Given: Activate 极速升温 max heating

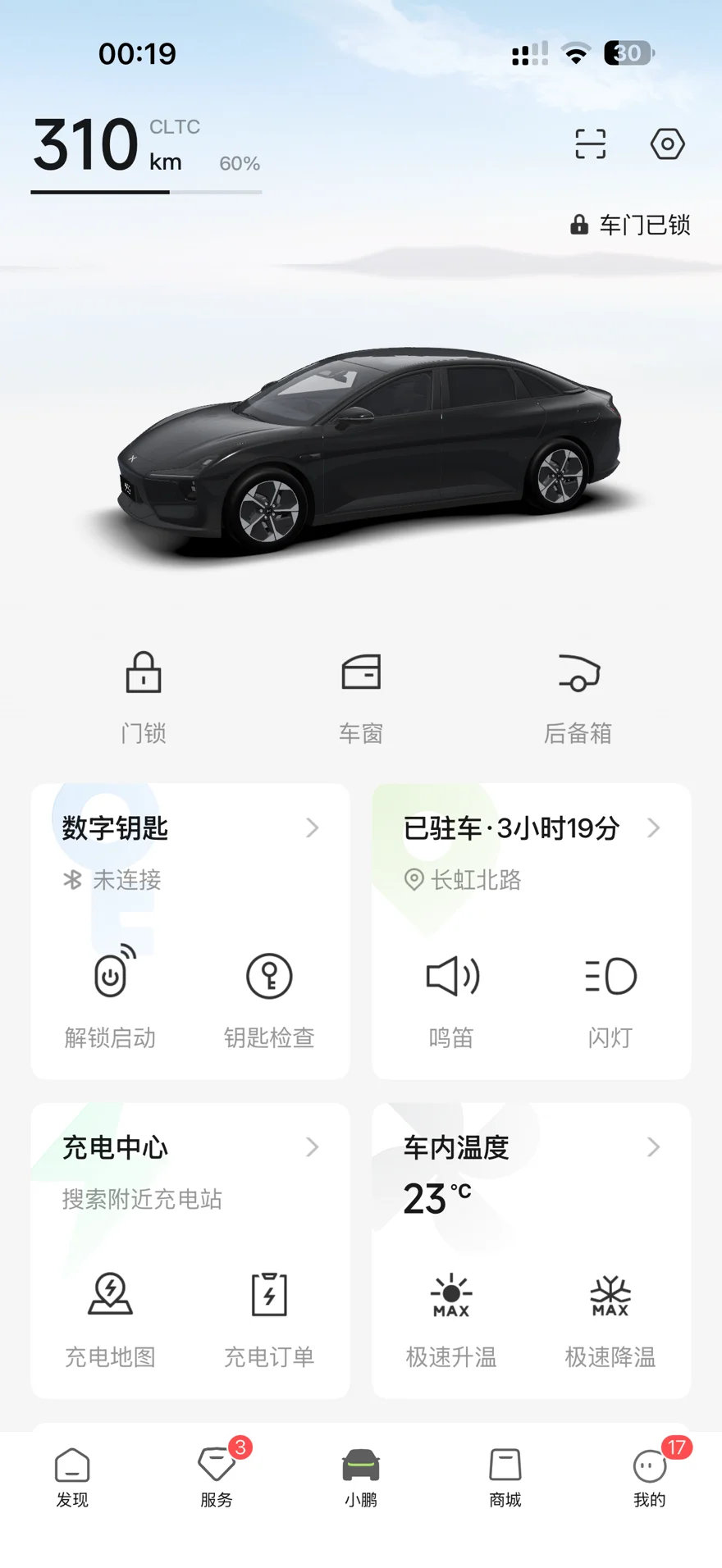Looking at the screenshot, I should tap(452, 1315).
